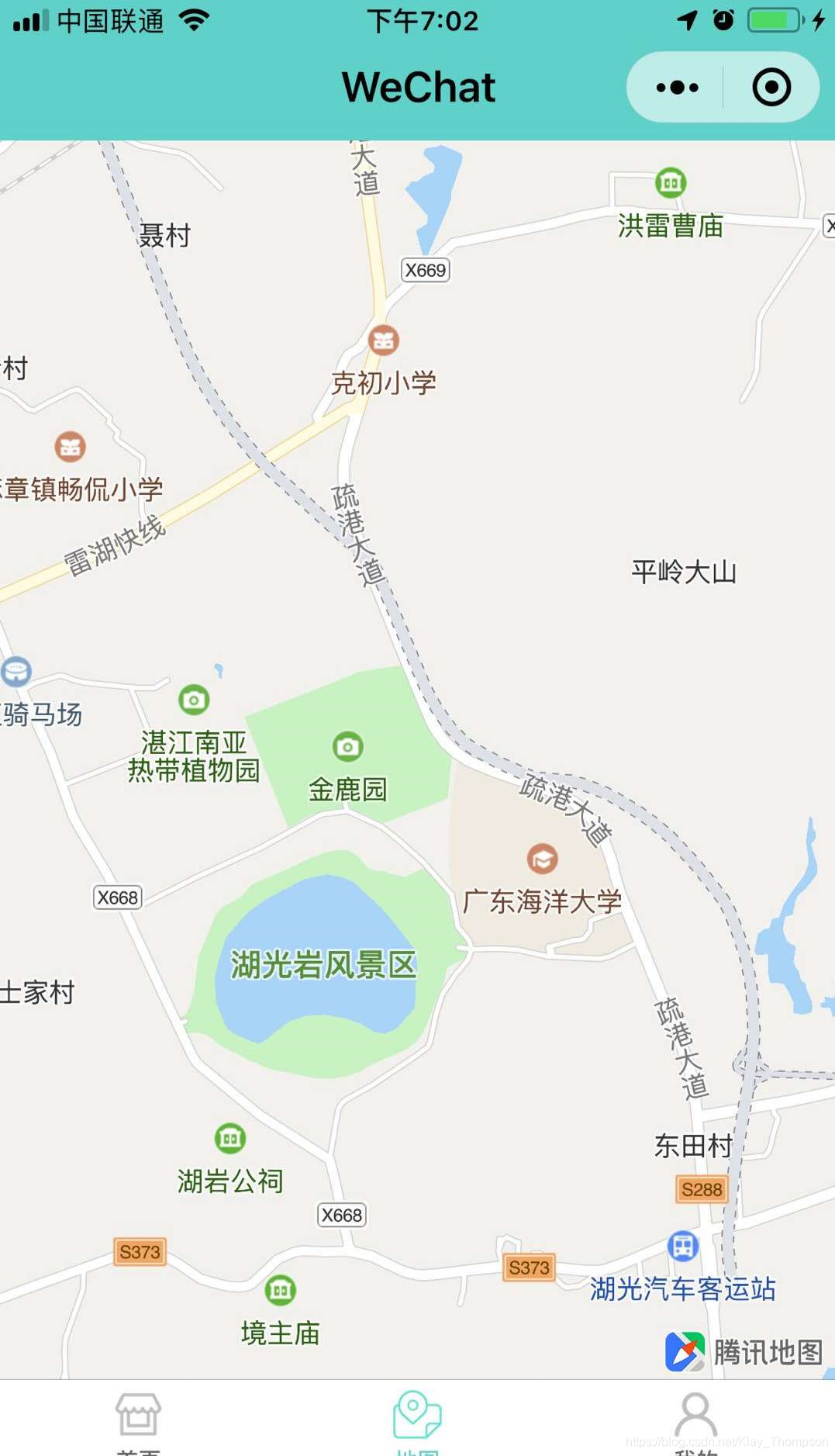The height and width of the screenshot is (1456, 835).
Task: Go to the 我的 profile tab
Action: point(695,1422)
